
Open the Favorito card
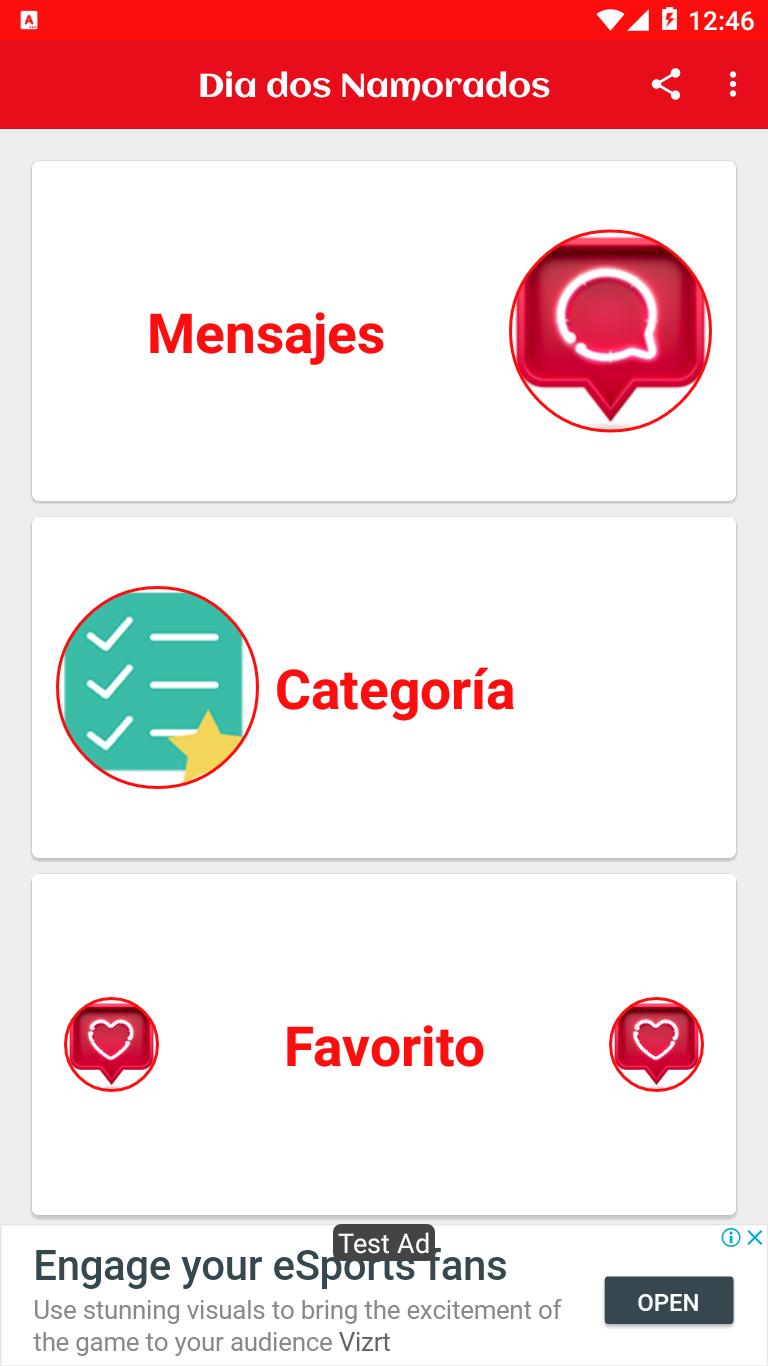[x=384, y=1044]
